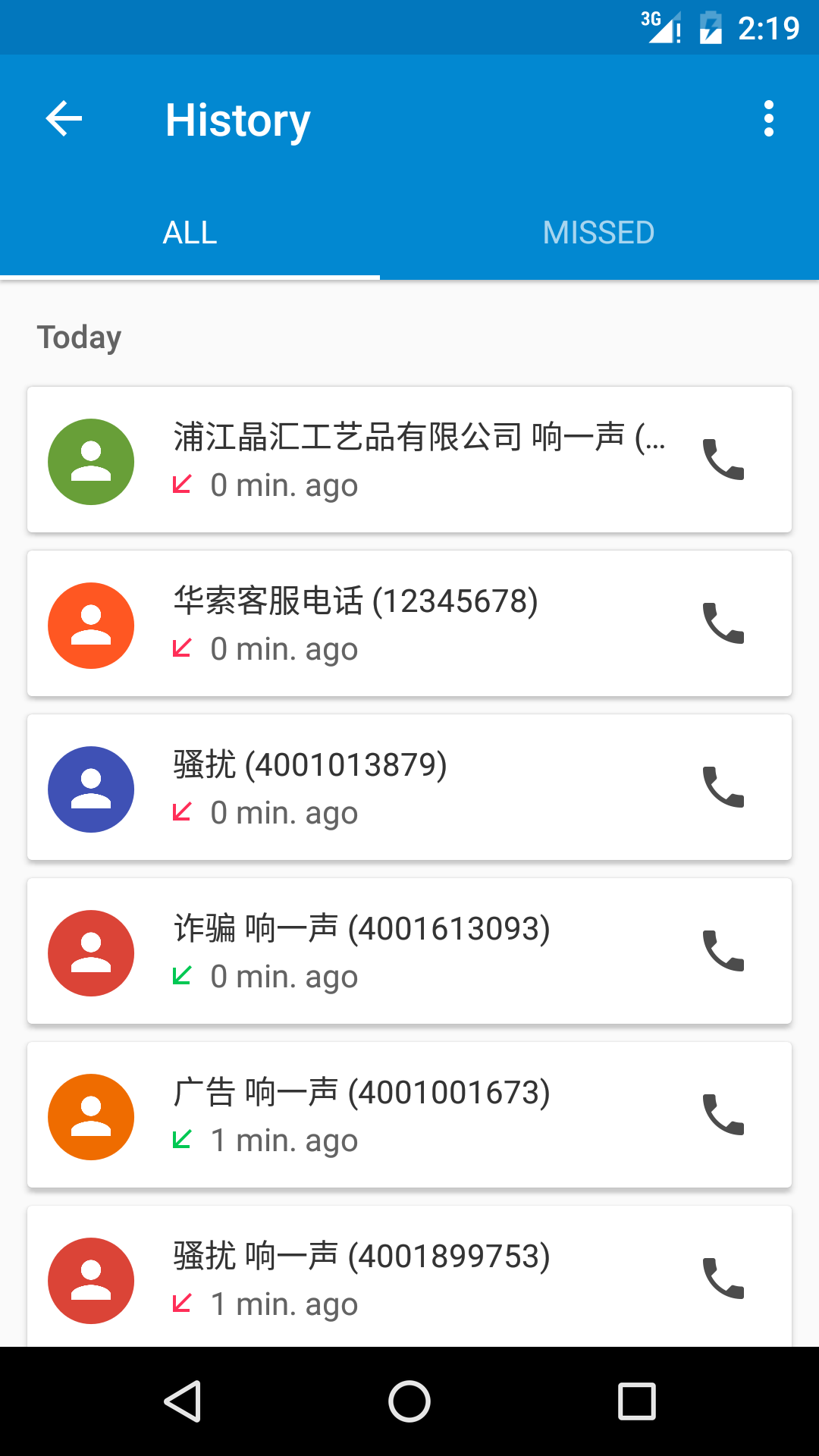819x1456 pixels.
Task: Call back 浦江晶汇工艺品有限公司
Action: [x=723, y=460]
